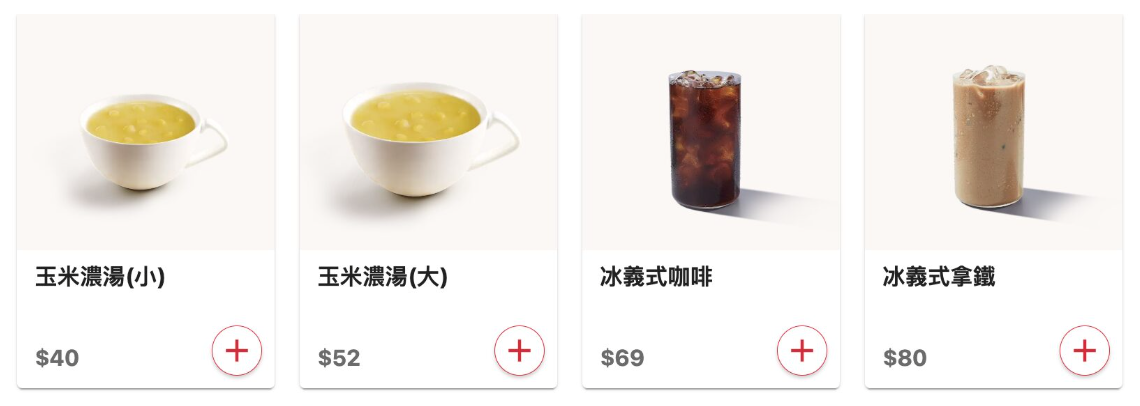1140x406 pixels.
Task: Add 冰義式咖啡 with its plus button
Action: (x=802, y=350)
